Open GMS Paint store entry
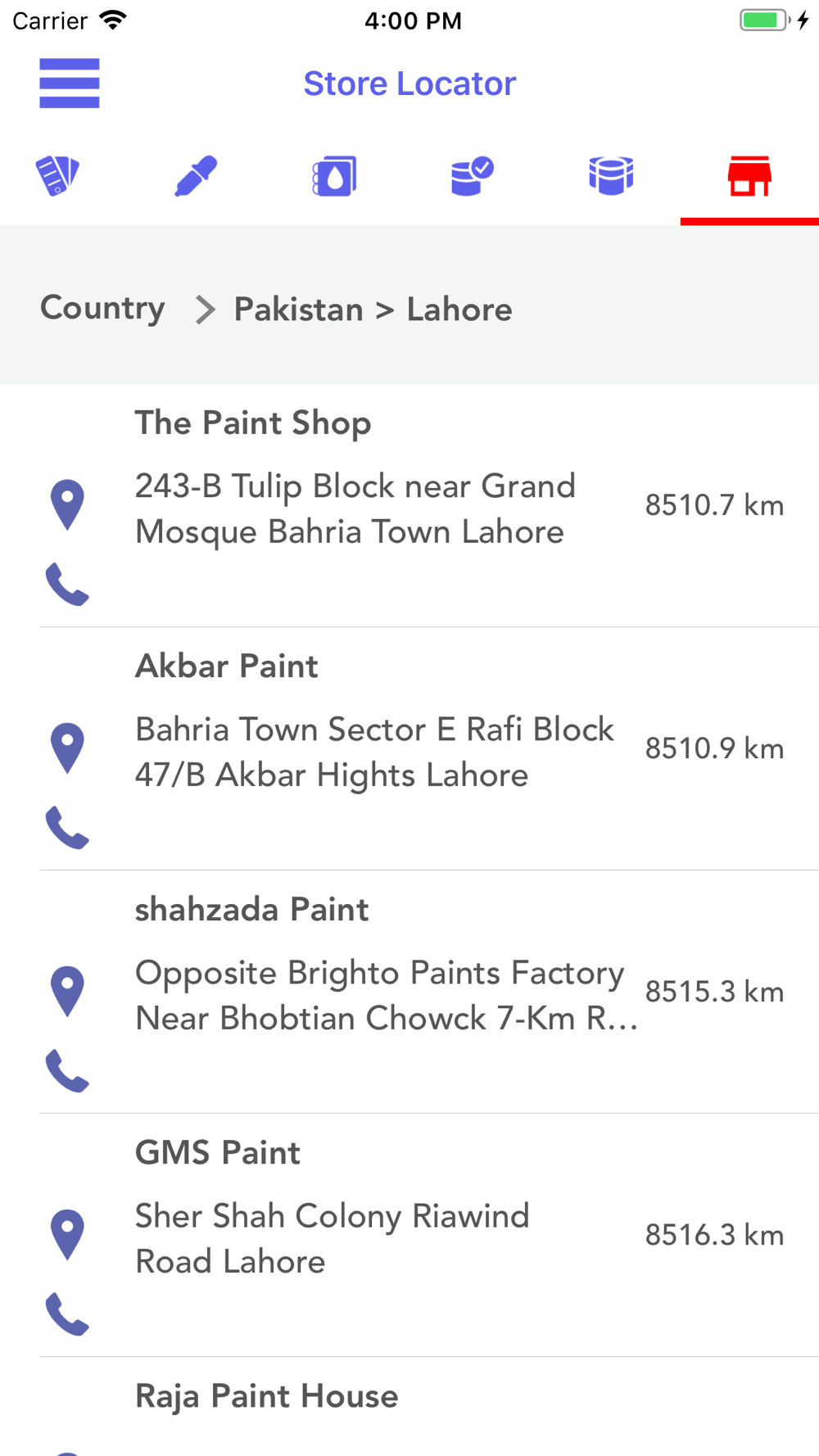Screen dimensions: 819x1456 tap(429, 1235)
